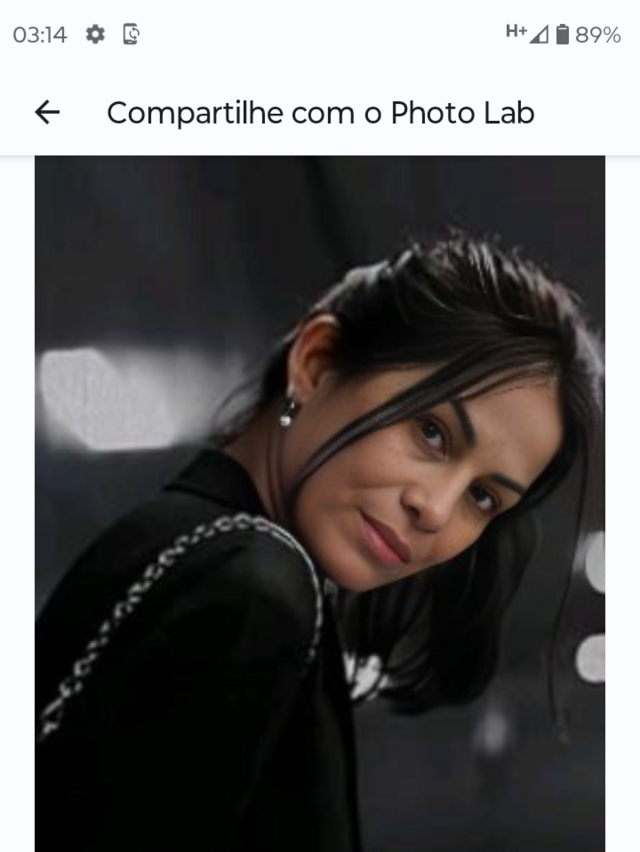The width and height of the screenshot is (640, 852).
Task: Go back using the arrow icon
Action: coord(47,112)
